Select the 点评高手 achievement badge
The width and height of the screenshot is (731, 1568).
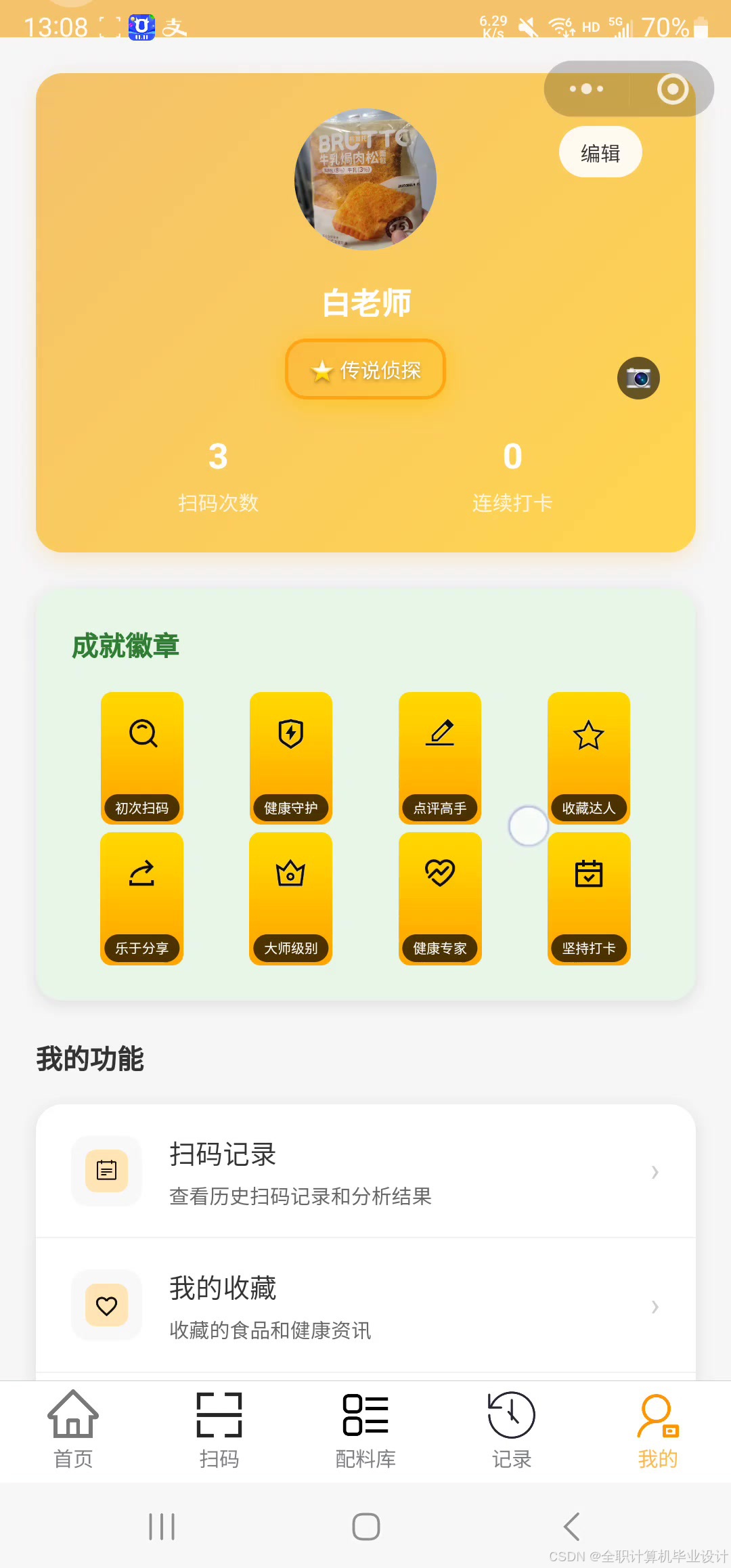coord(440,758)
